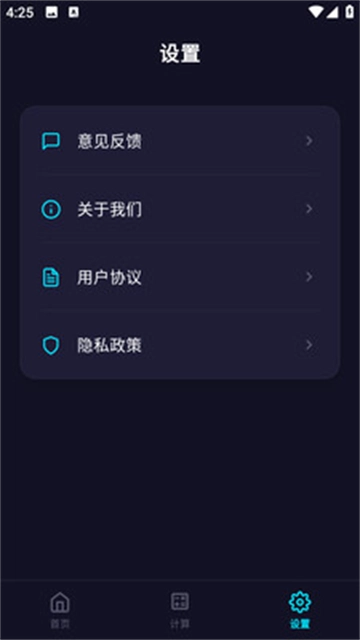360x640 pixels.
Task: View the 隐私政策 privacy policy
Action: (180, 345)
